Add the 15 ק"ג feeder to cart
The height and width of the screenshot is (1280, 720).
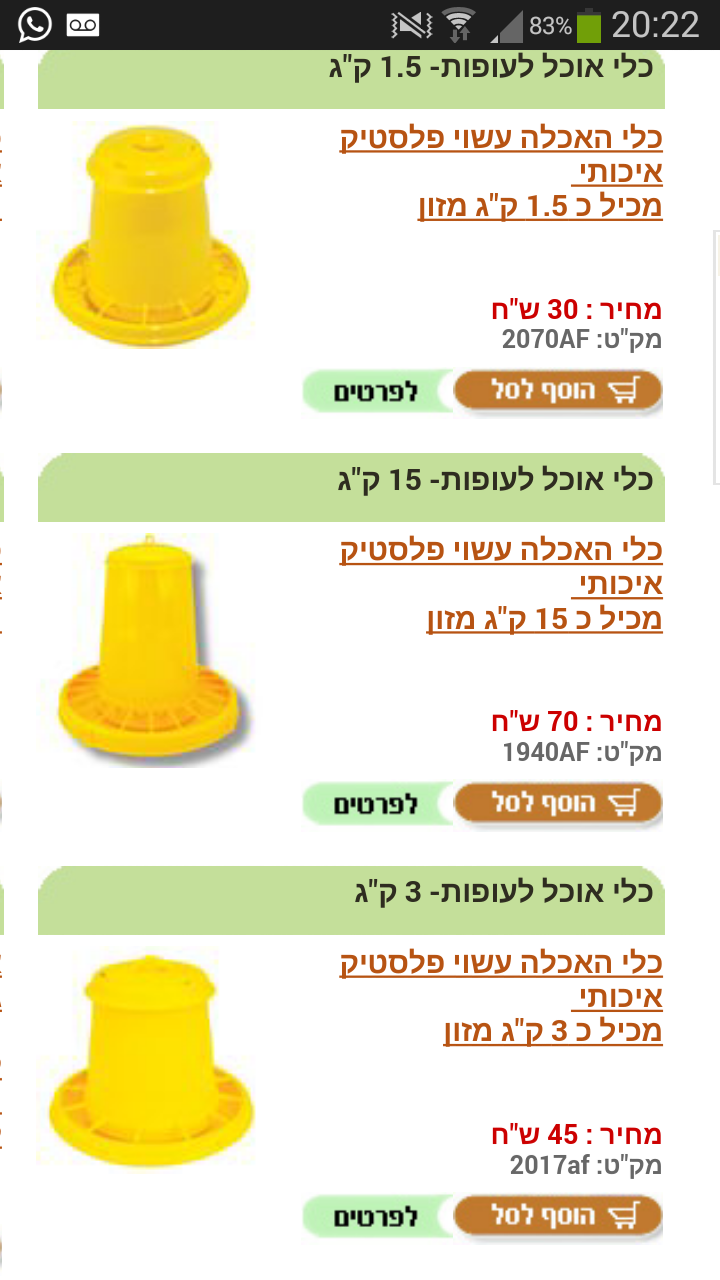(558, 803)
